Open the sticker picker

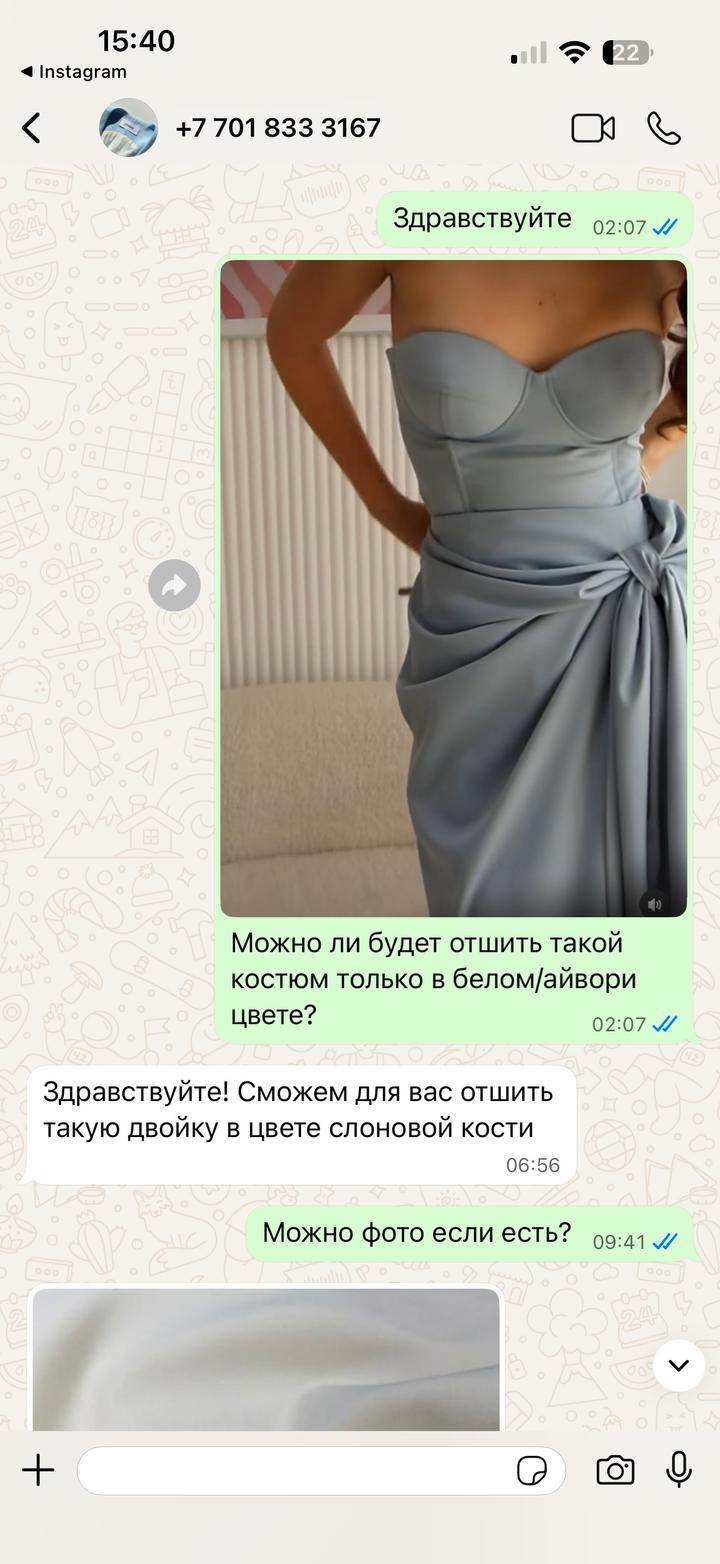531,1470
